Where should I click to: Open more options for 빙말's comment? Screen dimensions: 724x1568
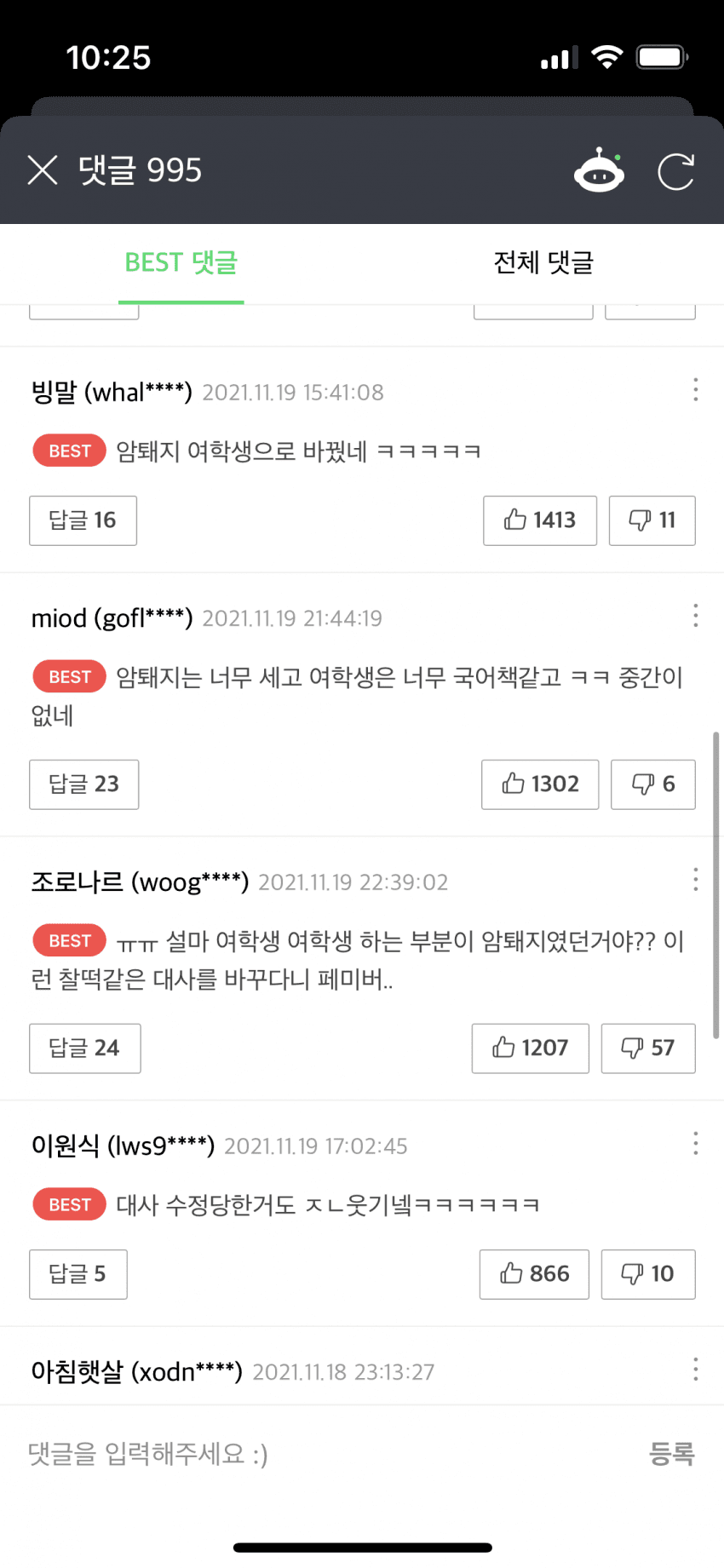click(x=696, y=390)
